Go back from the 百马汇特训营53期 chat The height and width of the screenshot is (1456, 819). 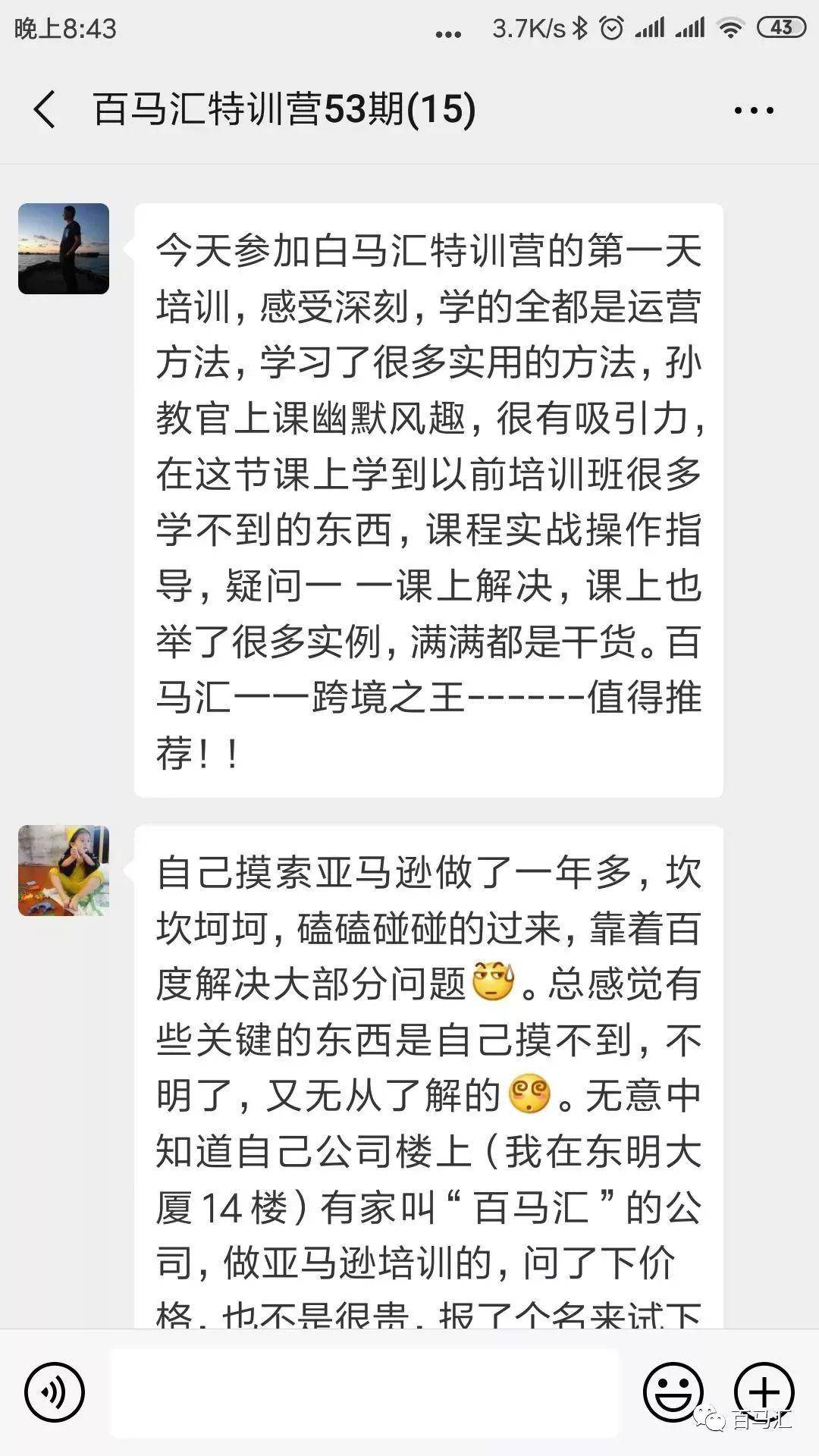[45, 109]
